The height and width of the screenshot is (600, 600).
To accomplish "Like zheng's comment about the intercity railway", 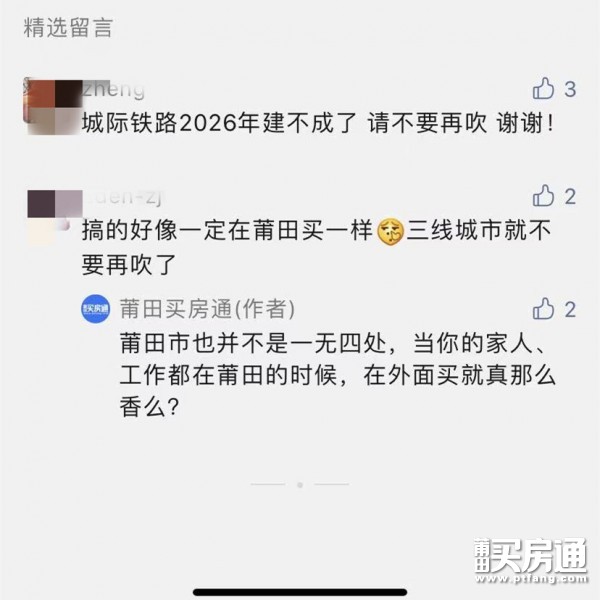I will 543,89.
